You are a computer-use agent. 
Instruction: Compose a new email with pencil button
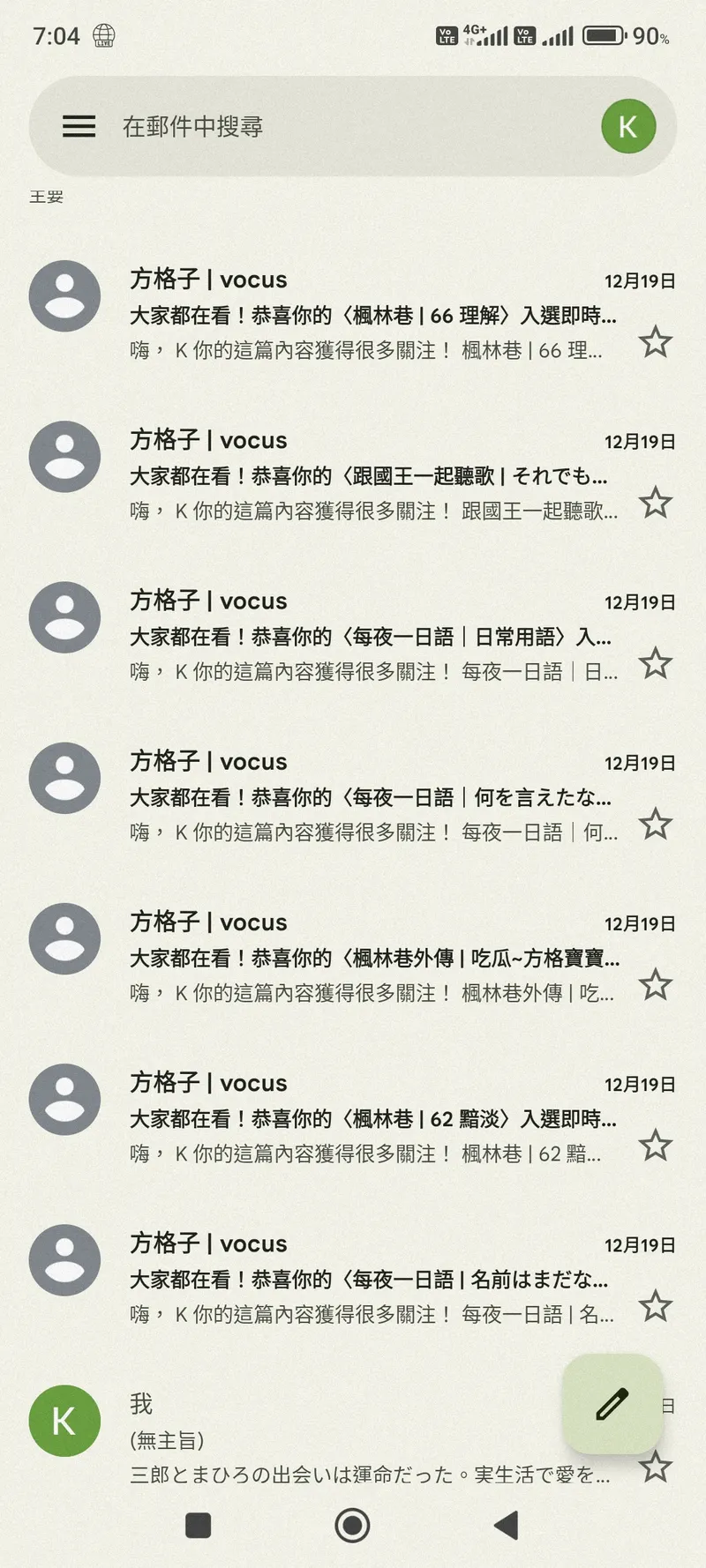point(612,1404)
